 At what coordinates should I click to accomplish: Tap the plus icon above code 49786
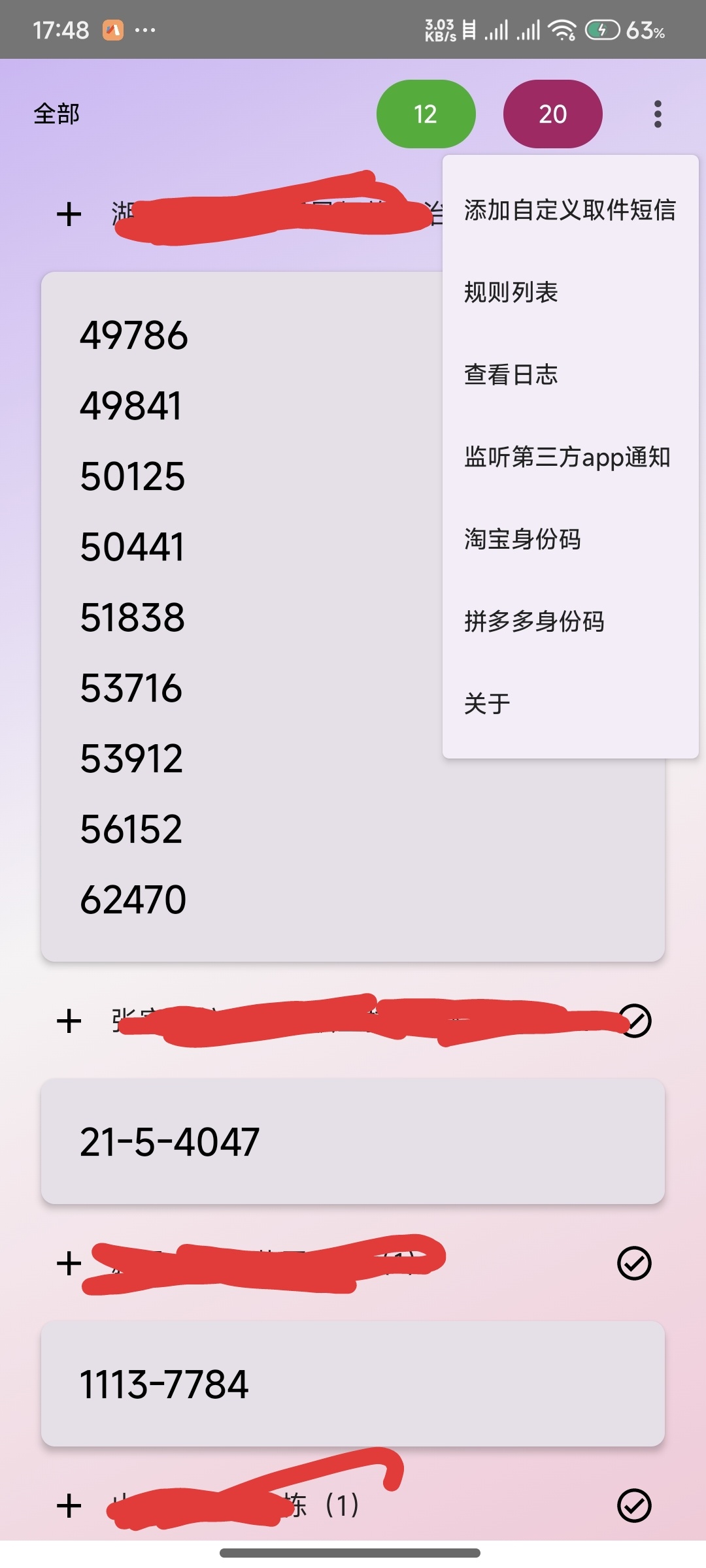click(x=69, y=214)
